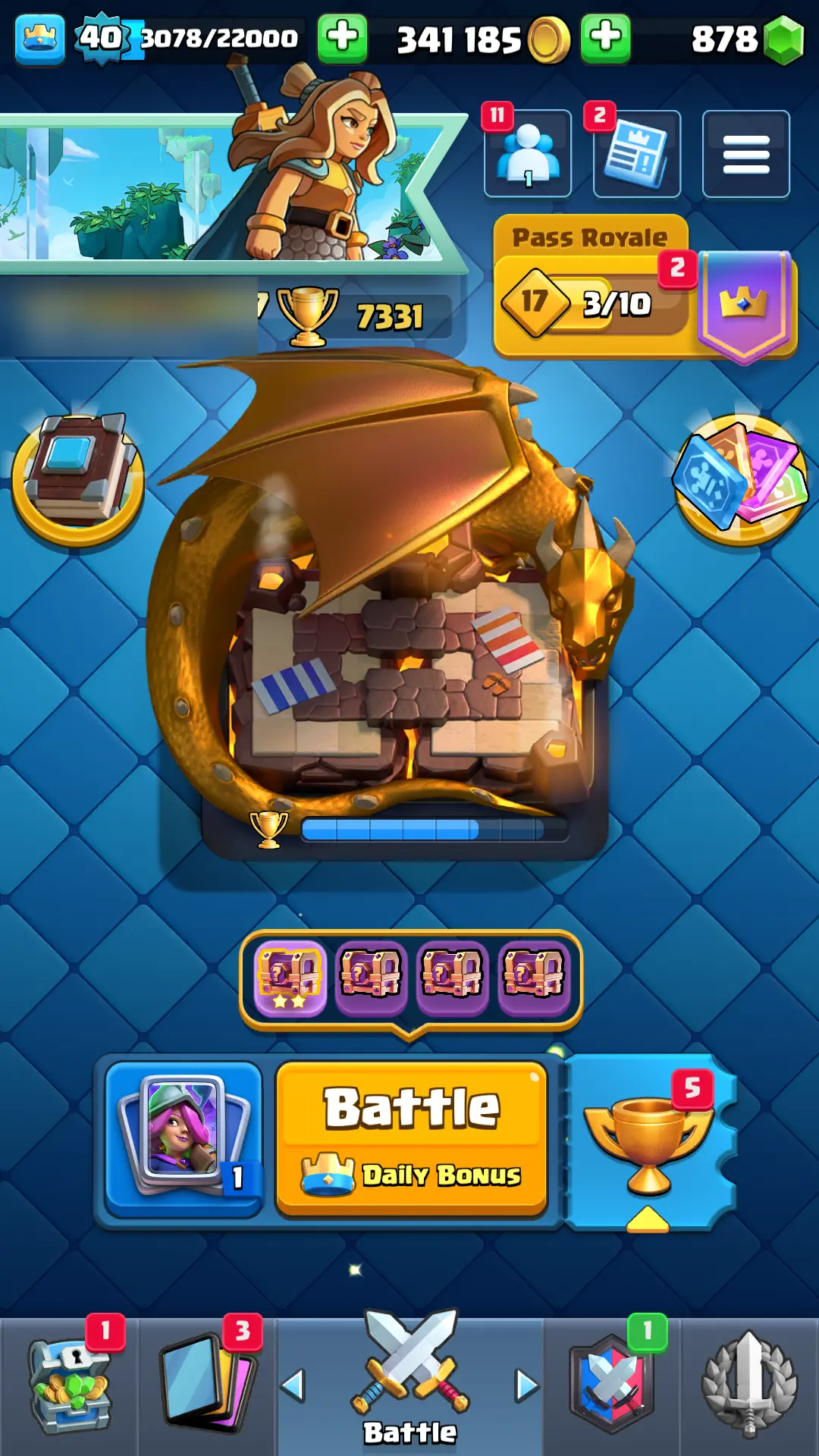Switch to the Clan shield tab
Screen dimensions: 819x1456
pos(612,1386)
